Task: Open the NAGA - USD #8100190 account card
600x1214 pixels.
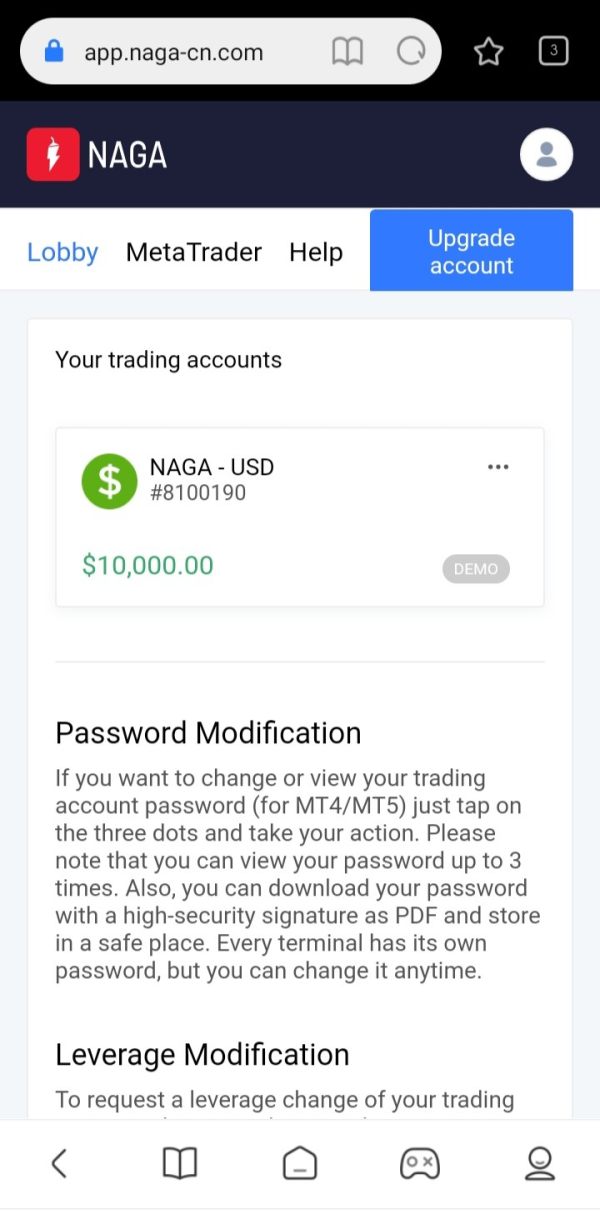Action: tap(300, 517)
